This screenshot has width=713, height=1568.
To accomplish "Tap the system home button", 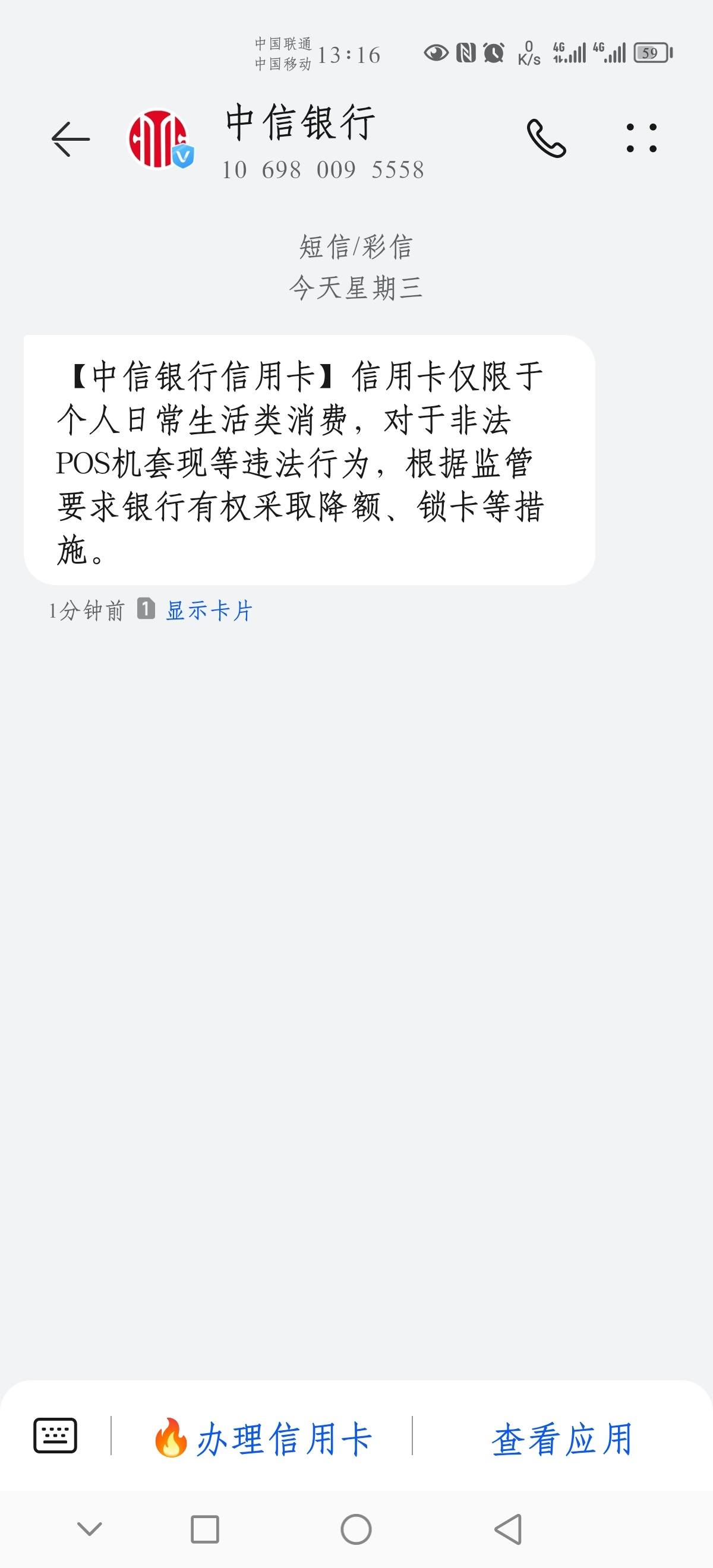I will click(356, 1529).
